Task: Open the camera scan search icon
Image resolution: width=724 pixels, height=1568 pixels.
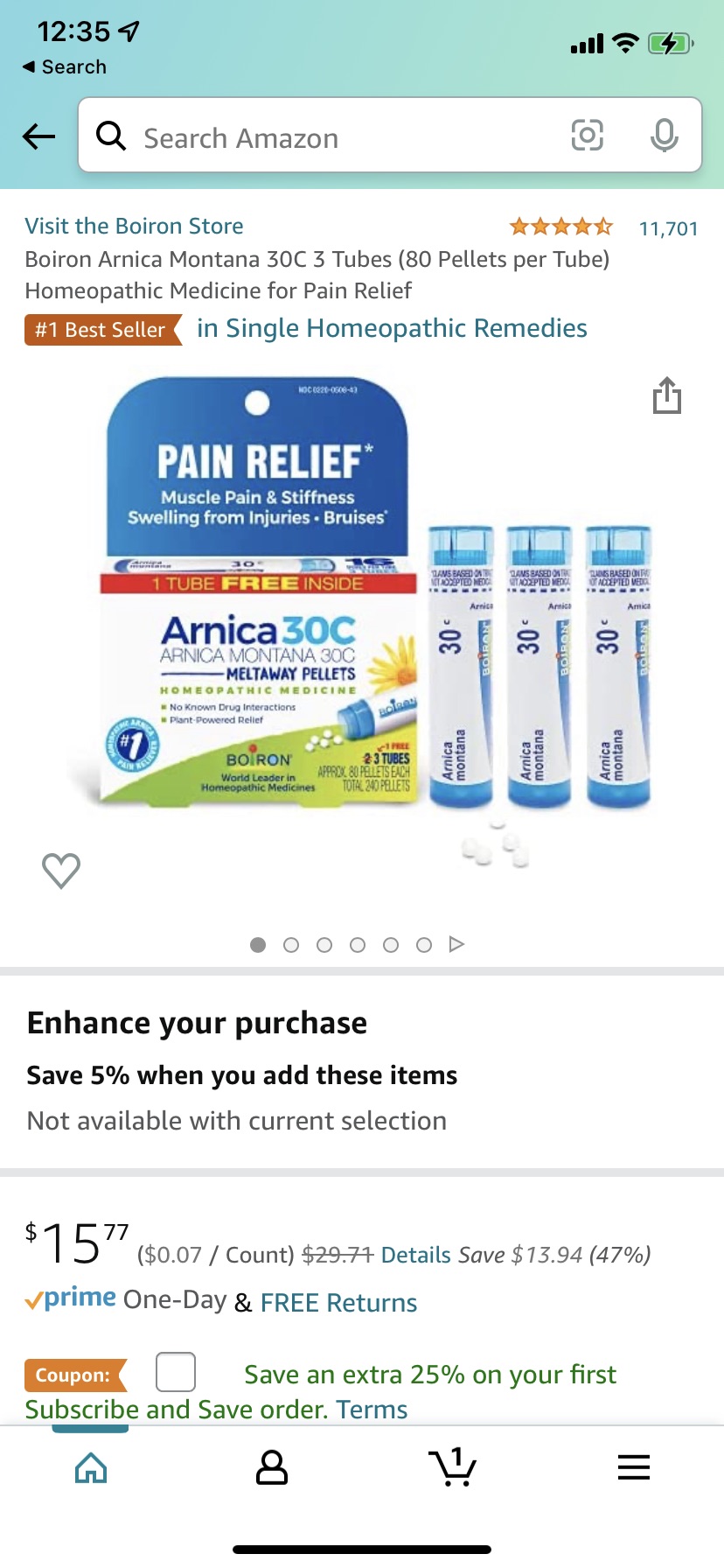Action: (x=587, y=136)
